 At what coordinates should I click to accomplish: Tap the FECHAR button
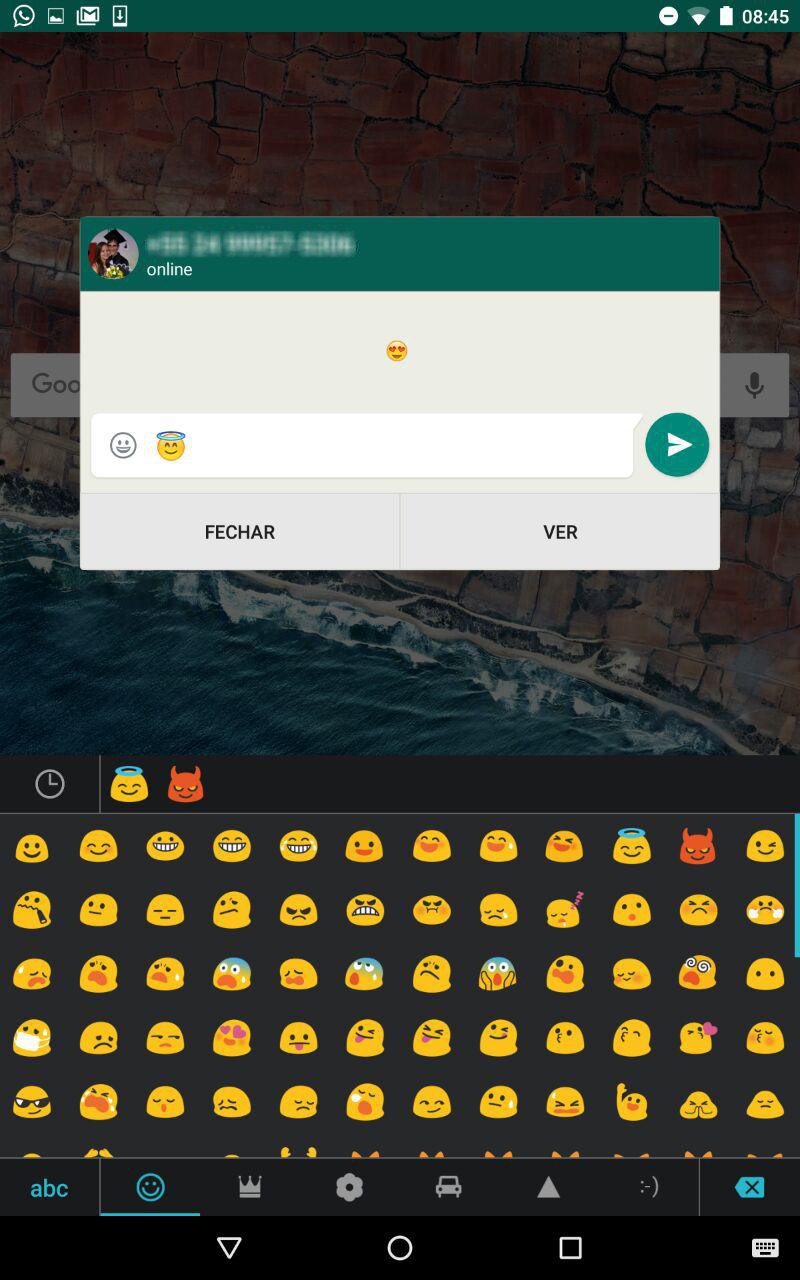coord(240,532)
